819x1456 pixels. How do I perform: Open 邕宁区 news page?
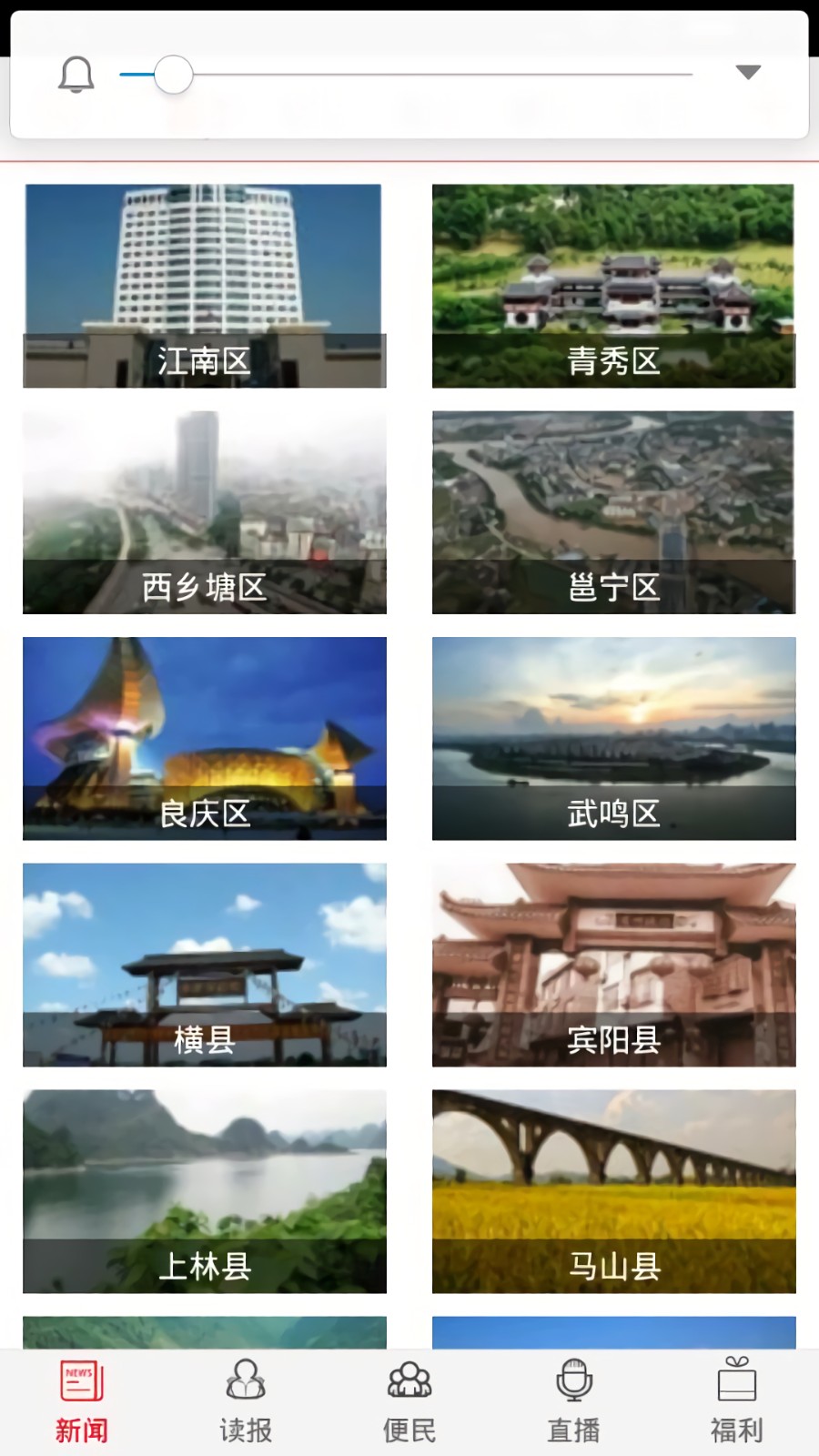(614, 511)
